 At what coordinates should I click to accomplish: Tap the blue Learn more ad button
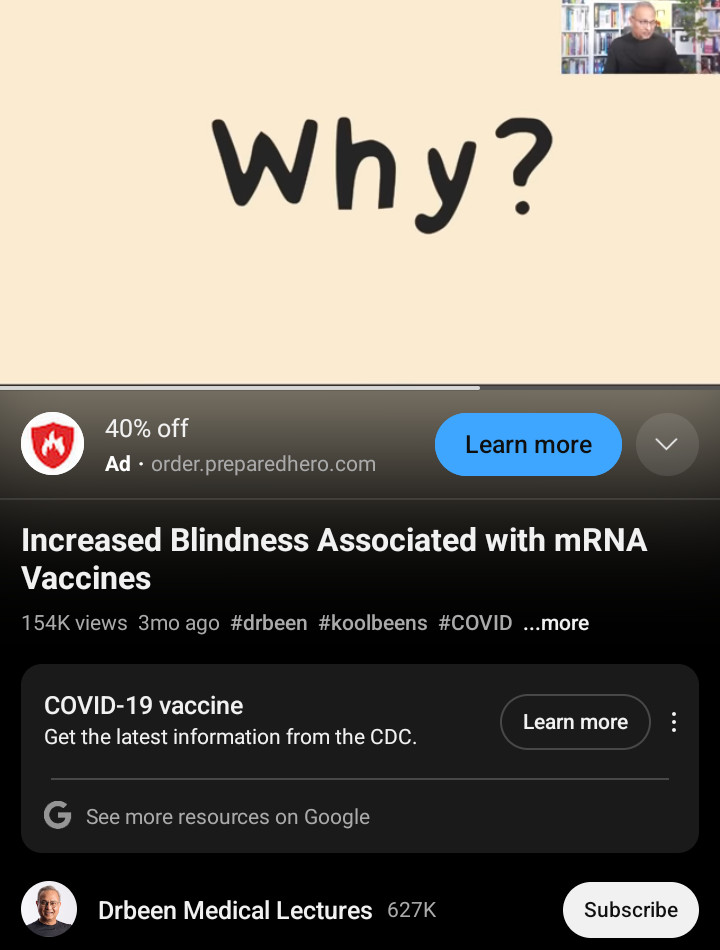[528, 444]
